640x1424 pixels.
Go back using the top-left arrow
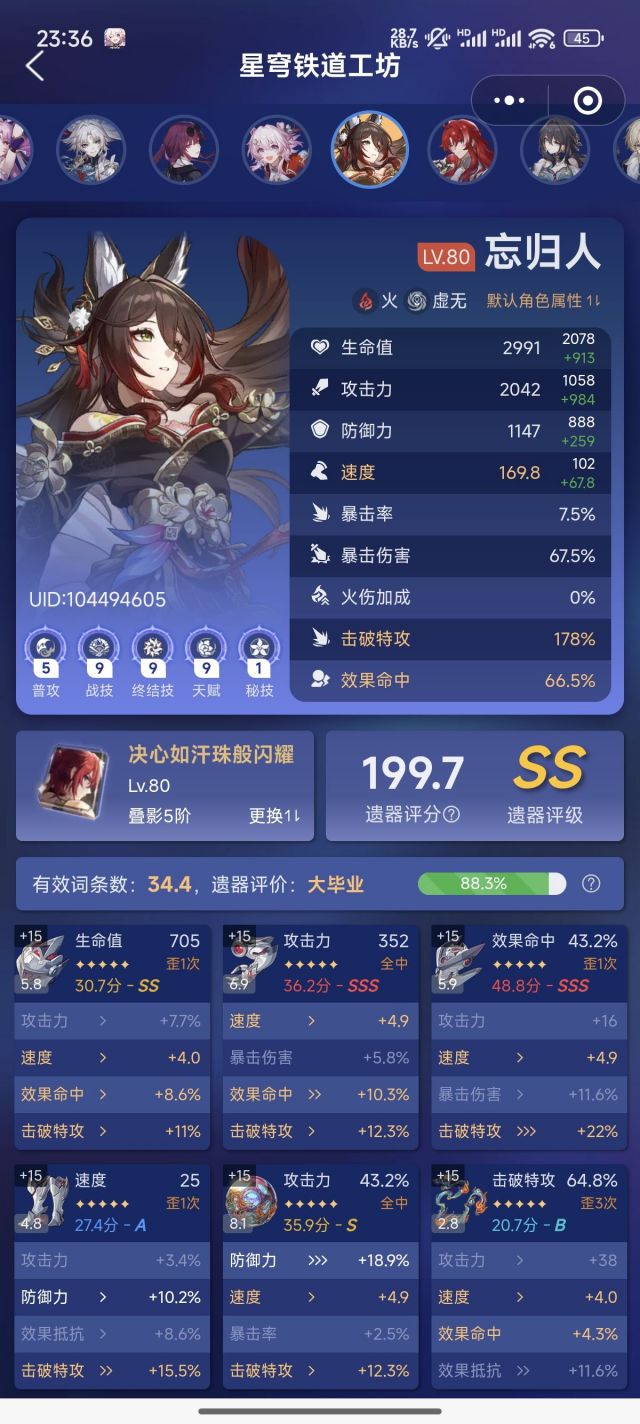[36, 67]
